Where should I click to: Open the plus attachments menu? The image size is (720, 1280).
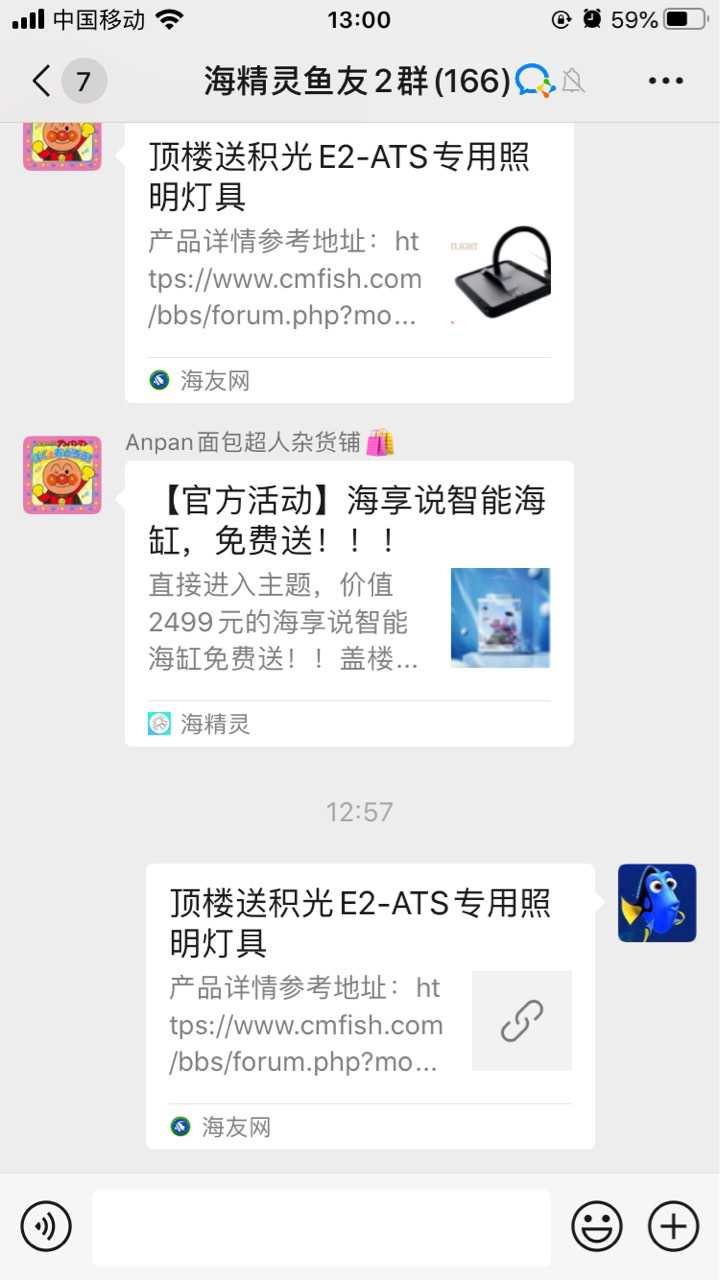coord(674,1226)
